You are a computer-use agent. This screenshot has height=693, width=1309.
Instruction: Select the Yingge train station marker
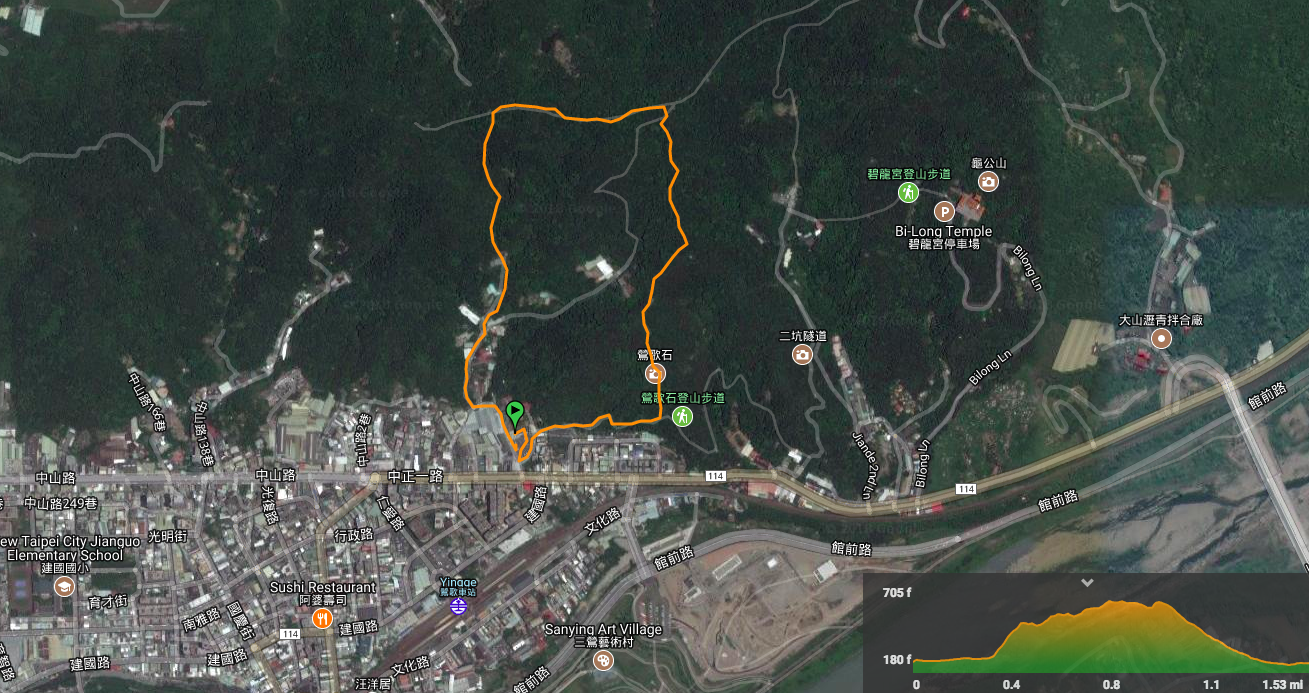point(458,605)
